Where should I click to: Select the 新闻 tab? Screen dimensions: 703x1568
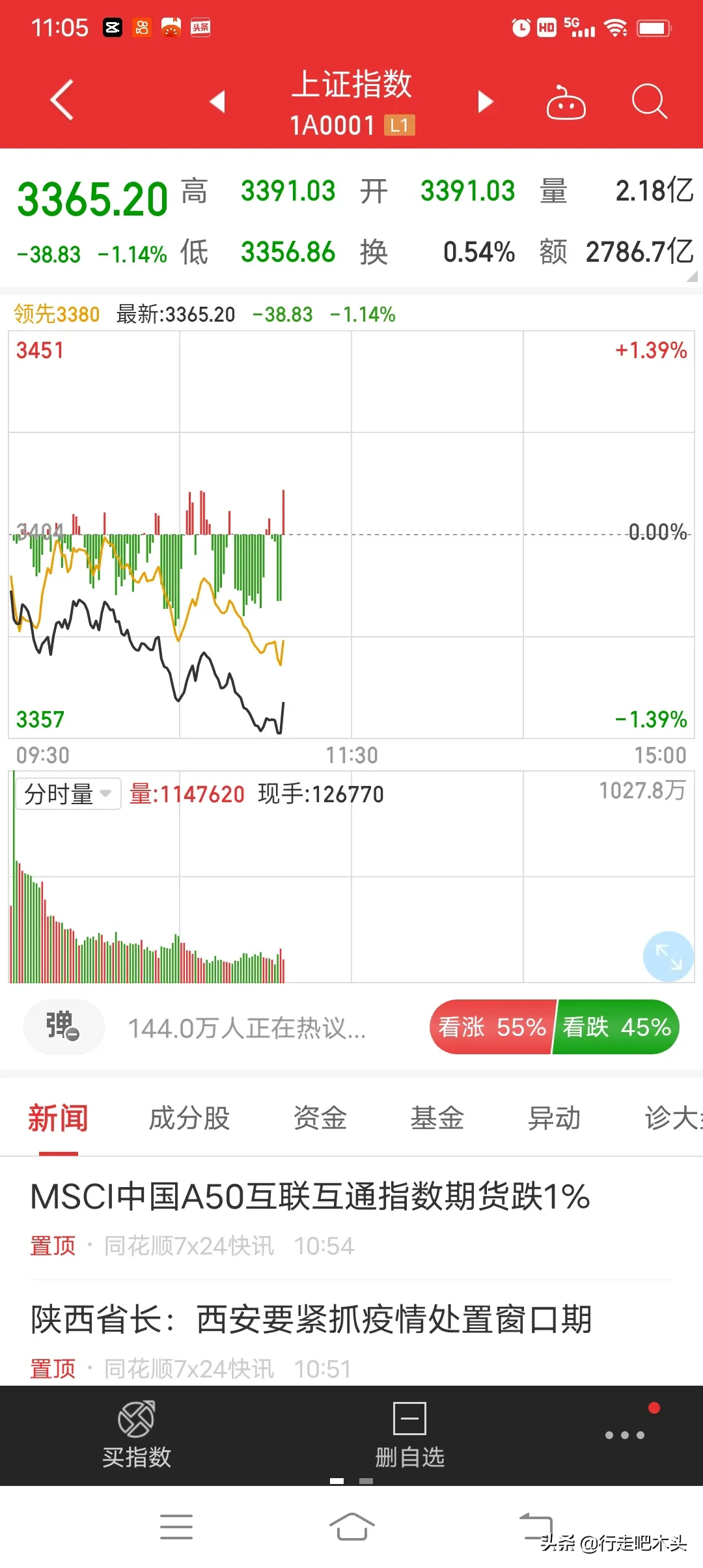tap(58, 1118)
